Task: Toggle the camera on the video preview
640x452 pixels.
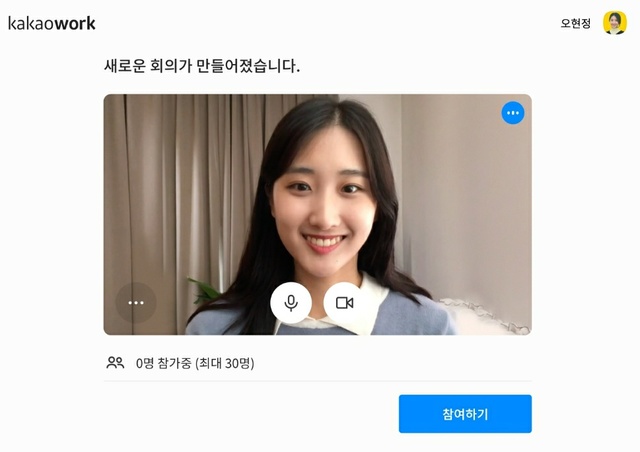Action: (x=344, y=302)
